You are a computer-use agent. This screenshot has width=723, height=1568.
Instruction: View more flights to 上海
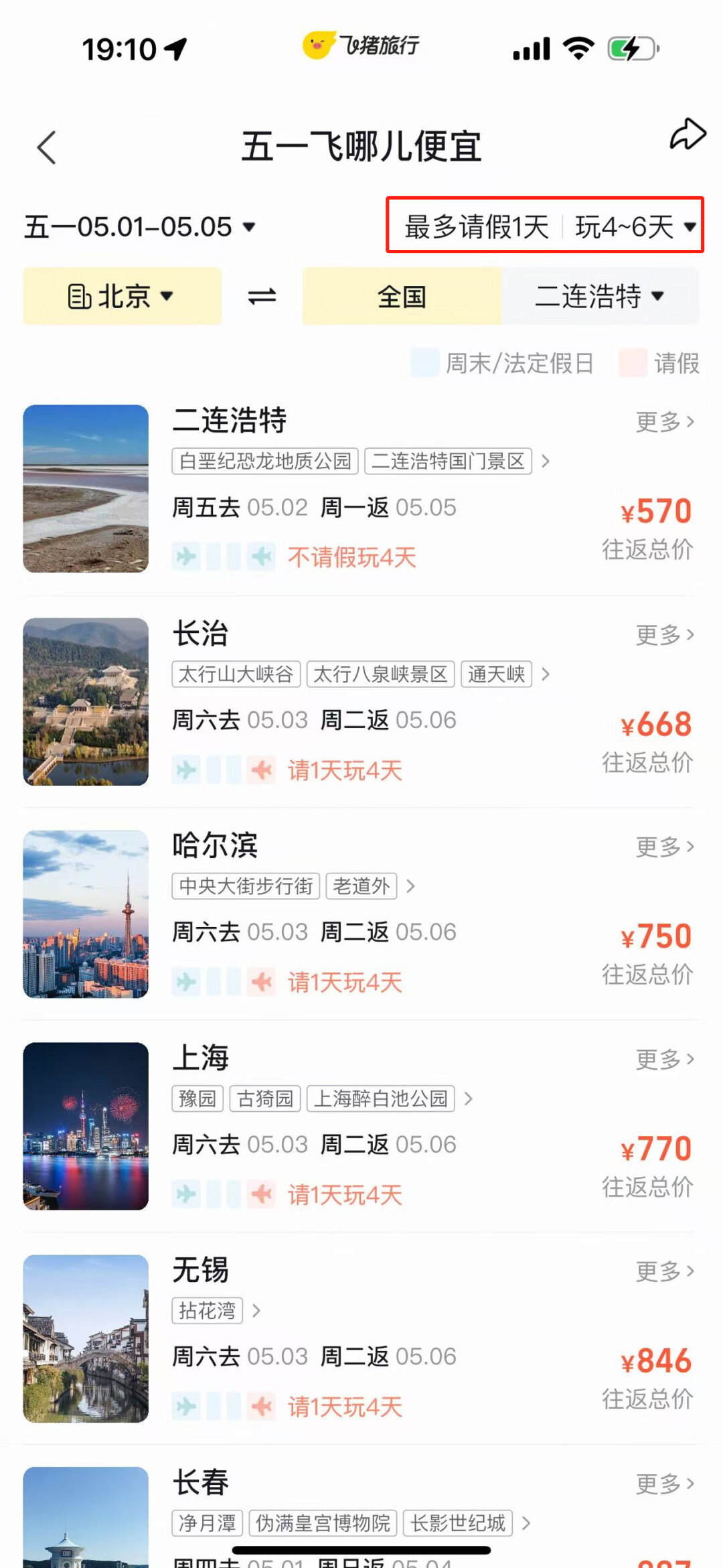[664, 1060]
